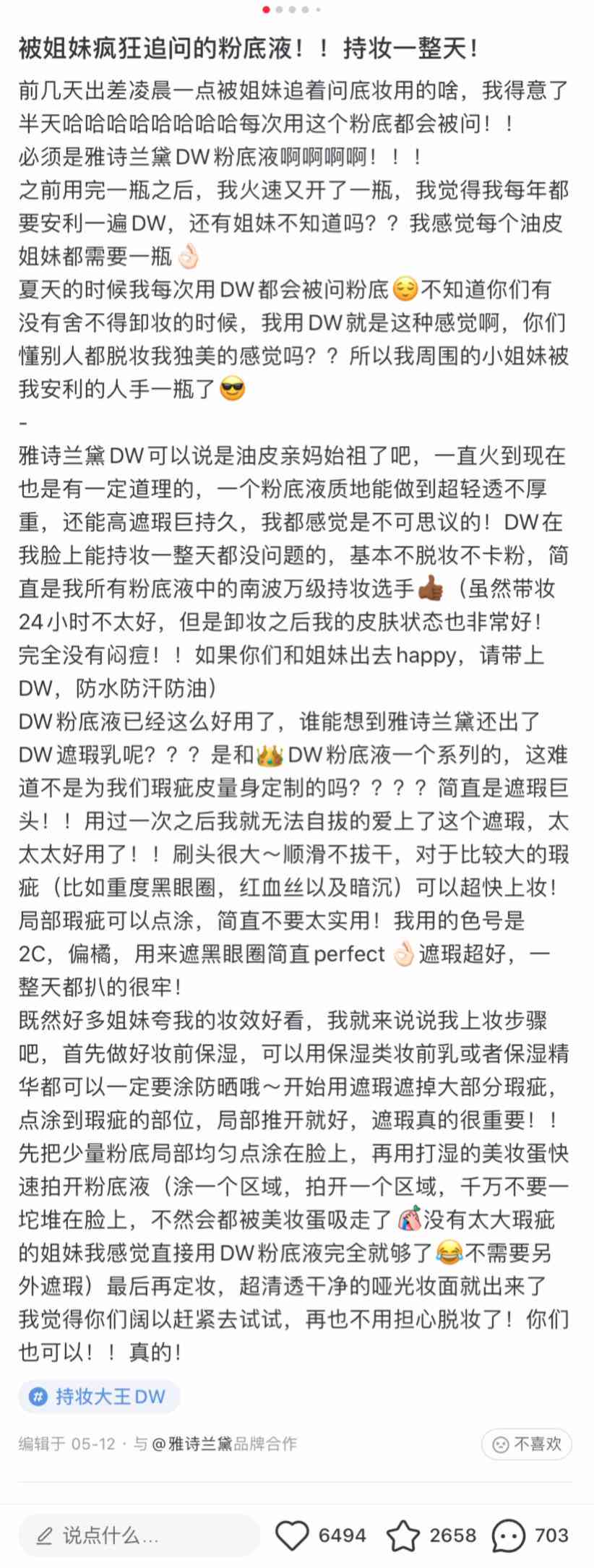The height and width of the screenshot is (1568, 594).
Task: Like this post with the heart icon
Action: pos(293,1535)
